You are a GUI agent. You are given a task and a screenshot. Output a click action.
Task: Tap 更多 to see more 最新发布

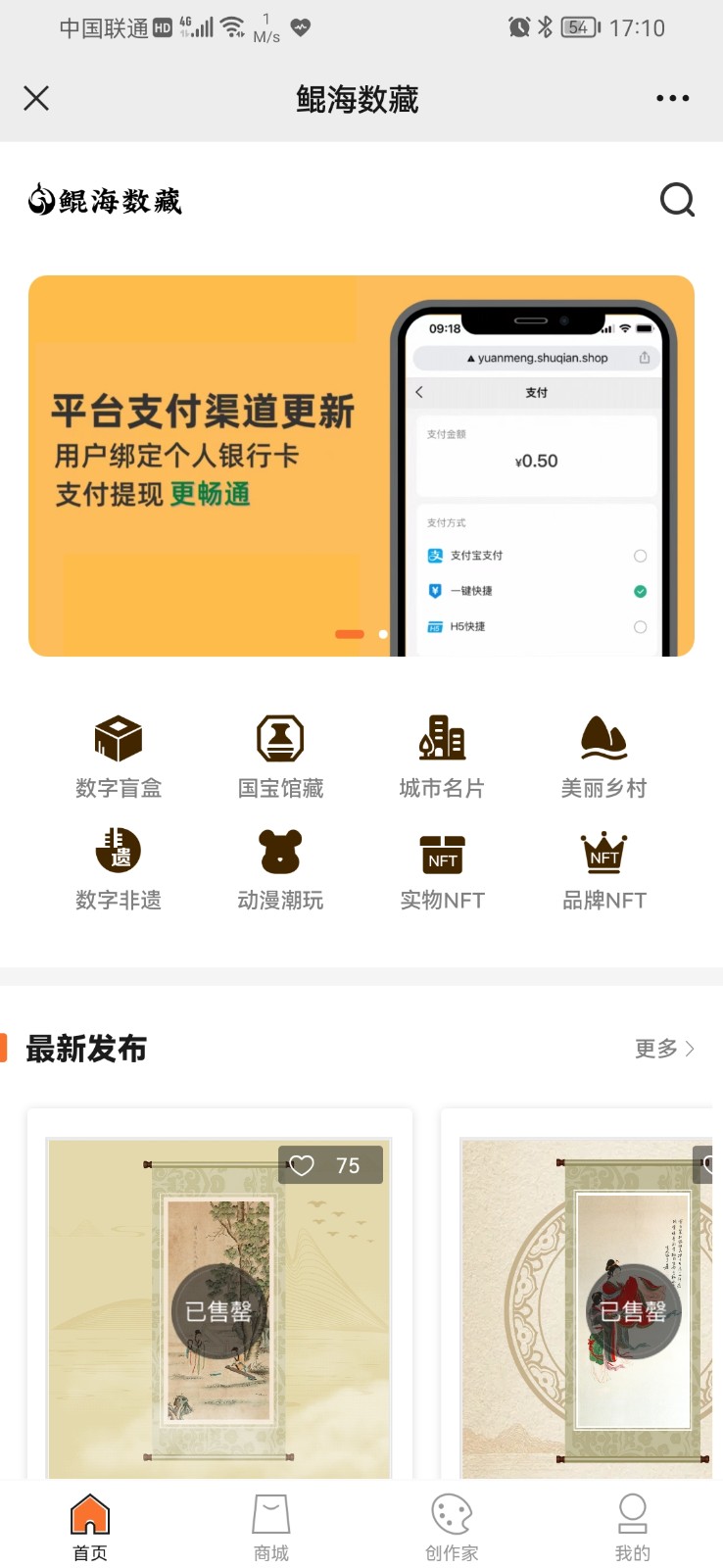pyautogui.click(x=663, y=1049)
